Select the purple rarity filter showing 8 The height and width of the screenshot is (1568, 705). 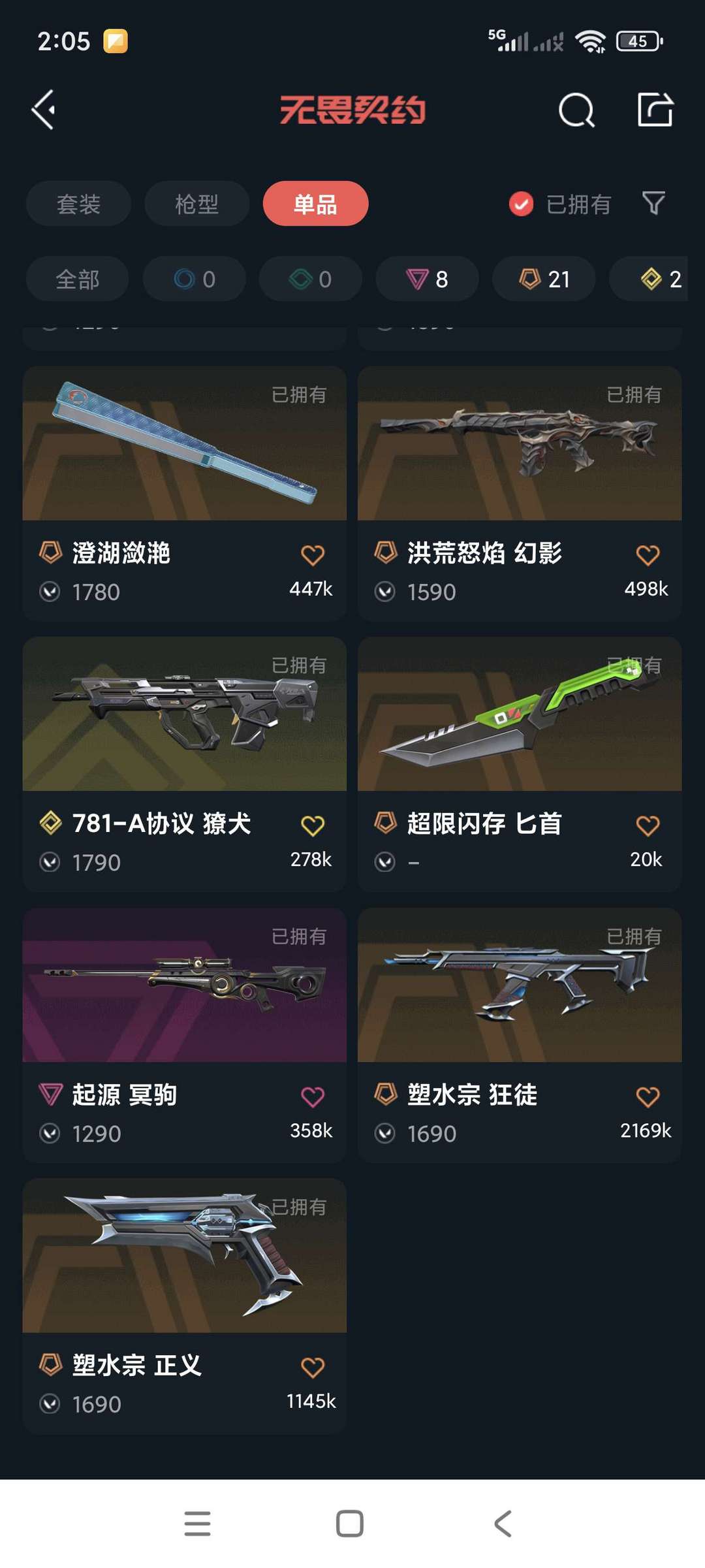pos(427,279)
